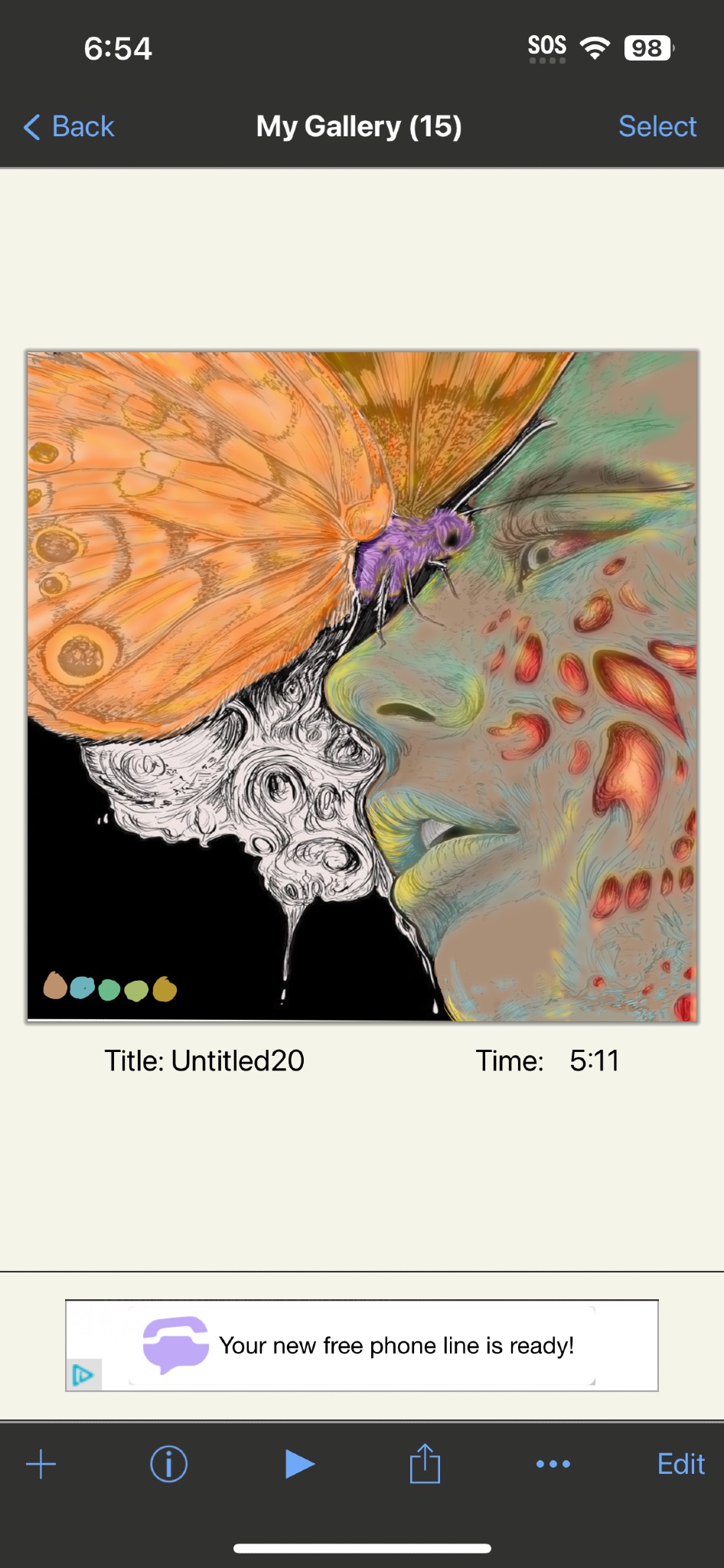Share this artwork
724x1568 pixels.
click(x=425, y=1463)
